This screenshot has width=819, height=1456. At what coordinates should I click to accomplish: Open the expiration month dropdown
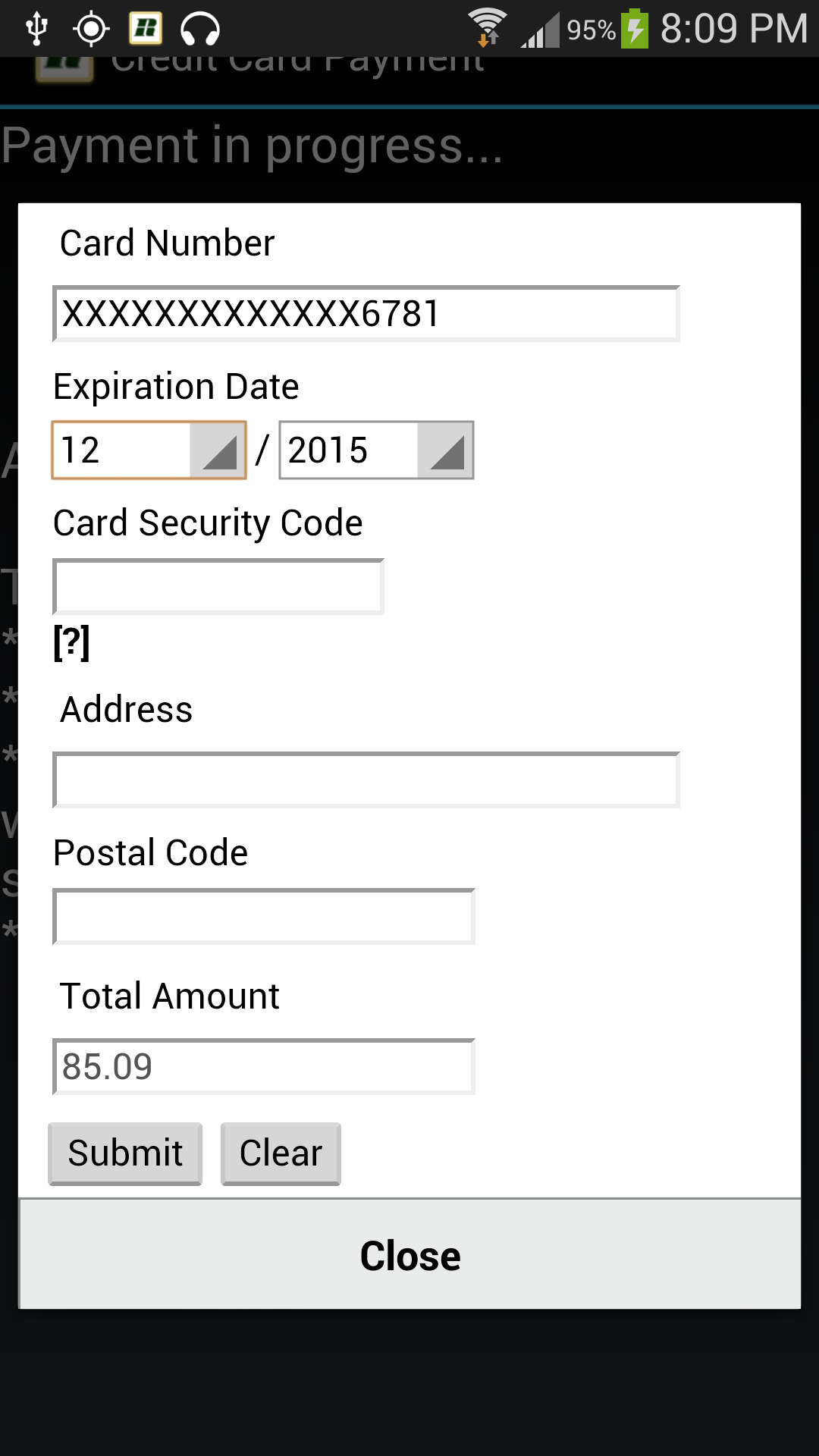[x=149, y=450]
